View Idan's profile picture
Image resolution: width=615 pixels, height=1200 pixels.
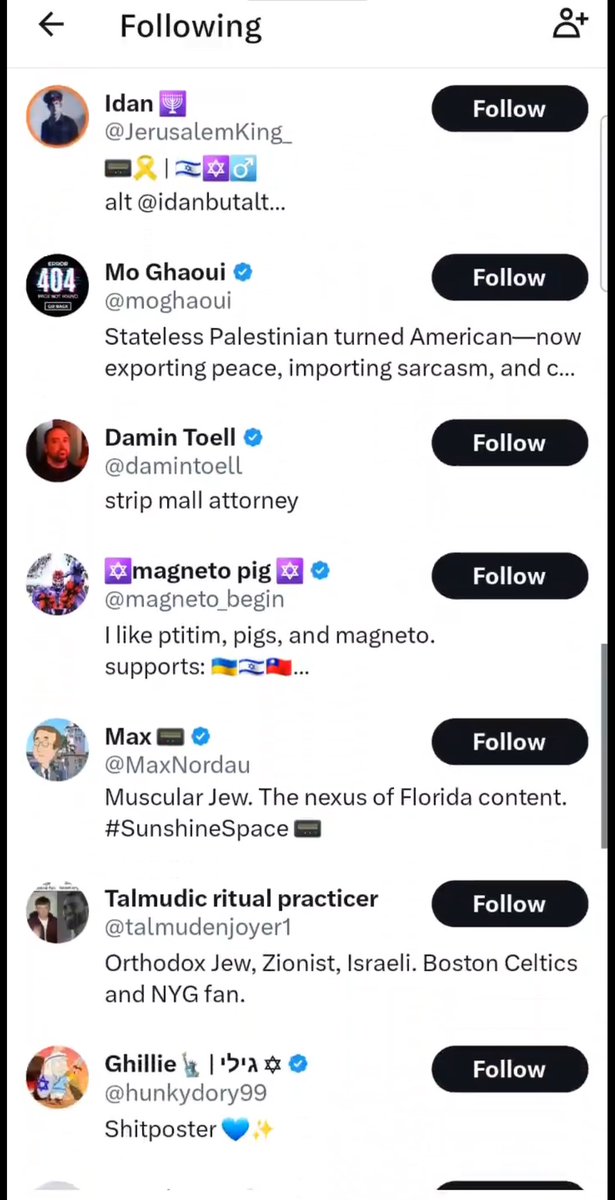57,117
